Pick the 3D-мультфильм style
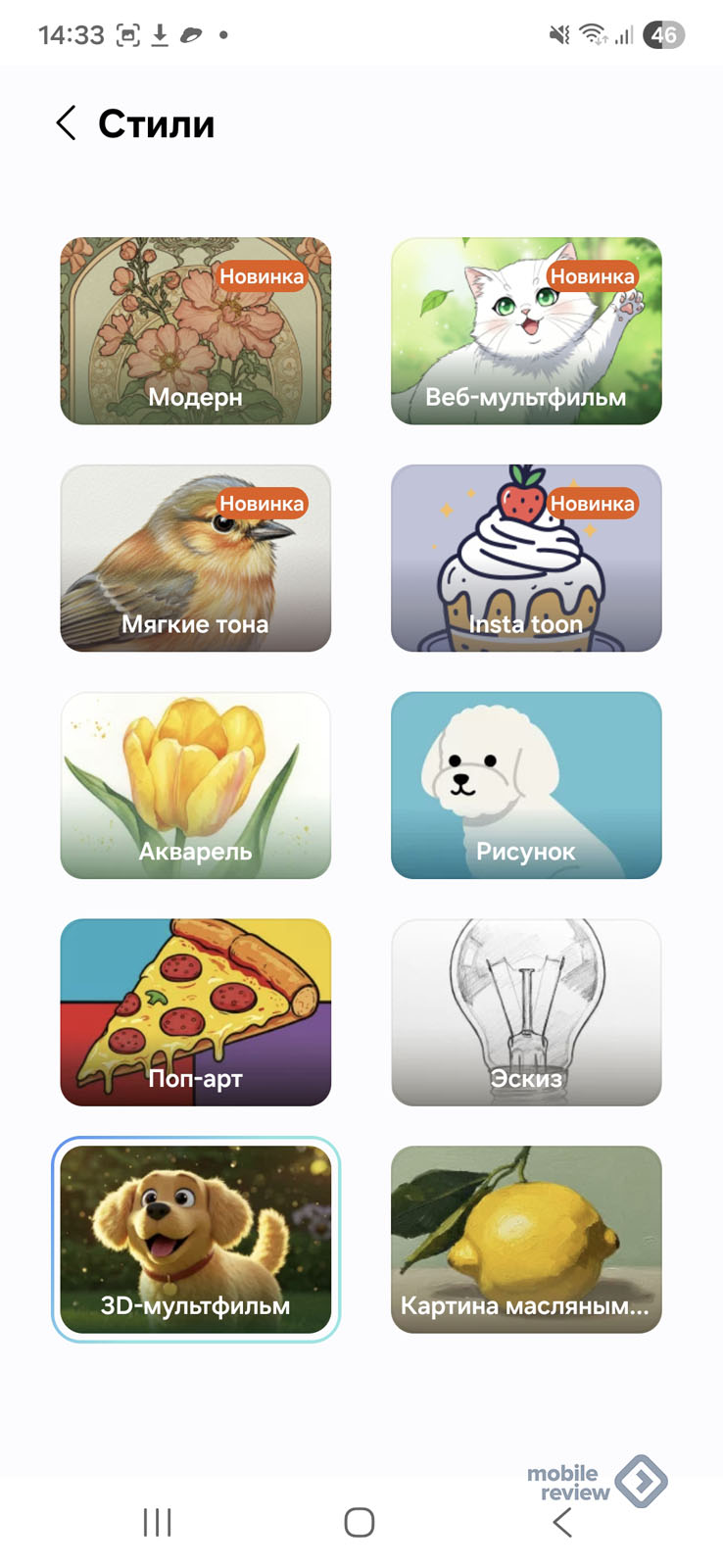Viewport: 723px width, 1568px height. (x=196, y=1240)
